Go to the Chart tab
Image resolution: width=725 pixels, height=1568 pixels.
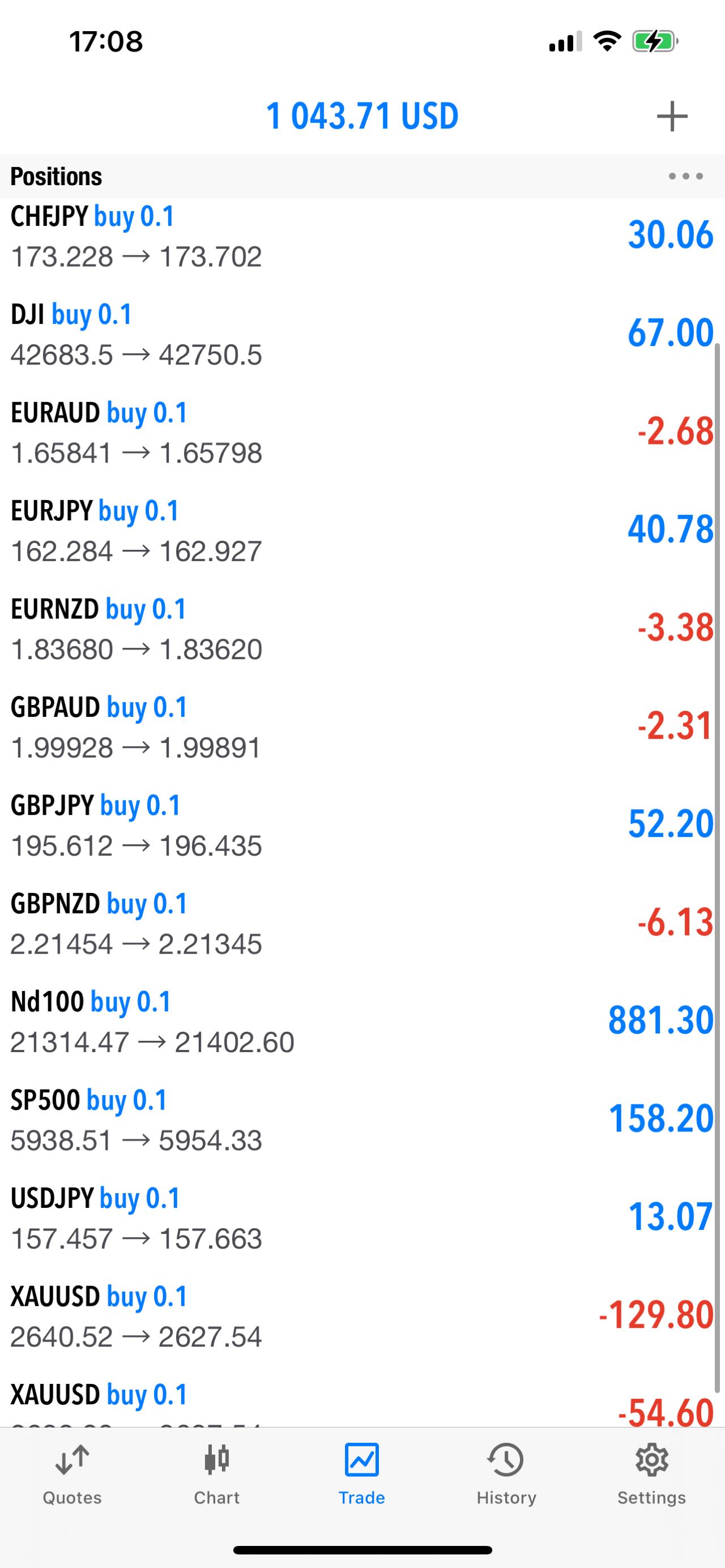[x=217, y=1473]
